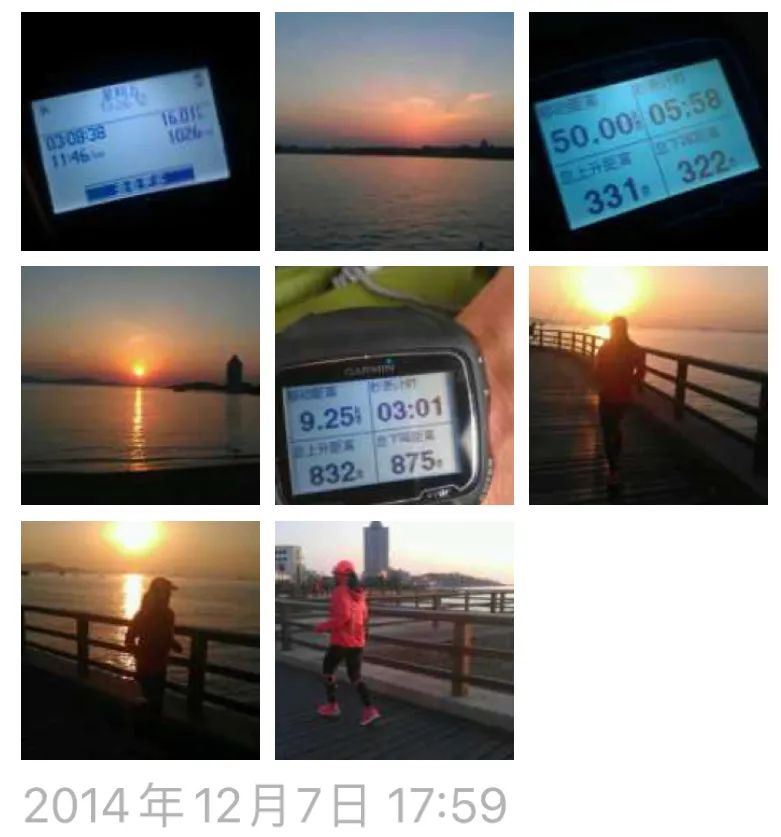The width and height of the screenshot is (781, 837).
Task: Open the silhouetted runner with cap photo
Action: pyautogui.click(x=140, y=640)
